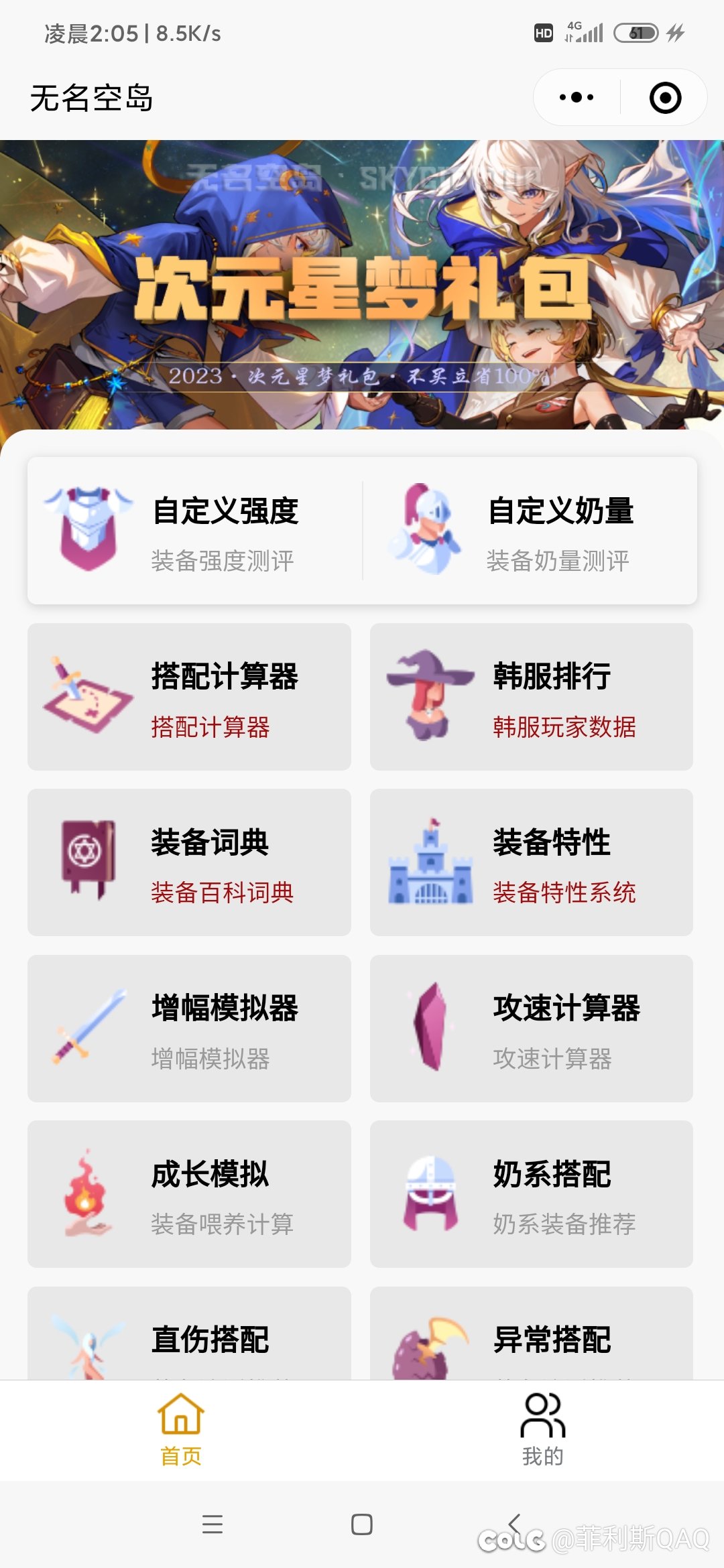724x1568 pixels.
Task: Launch the 增幅模拟器 simulator
Action: (x=189, y=1029)
